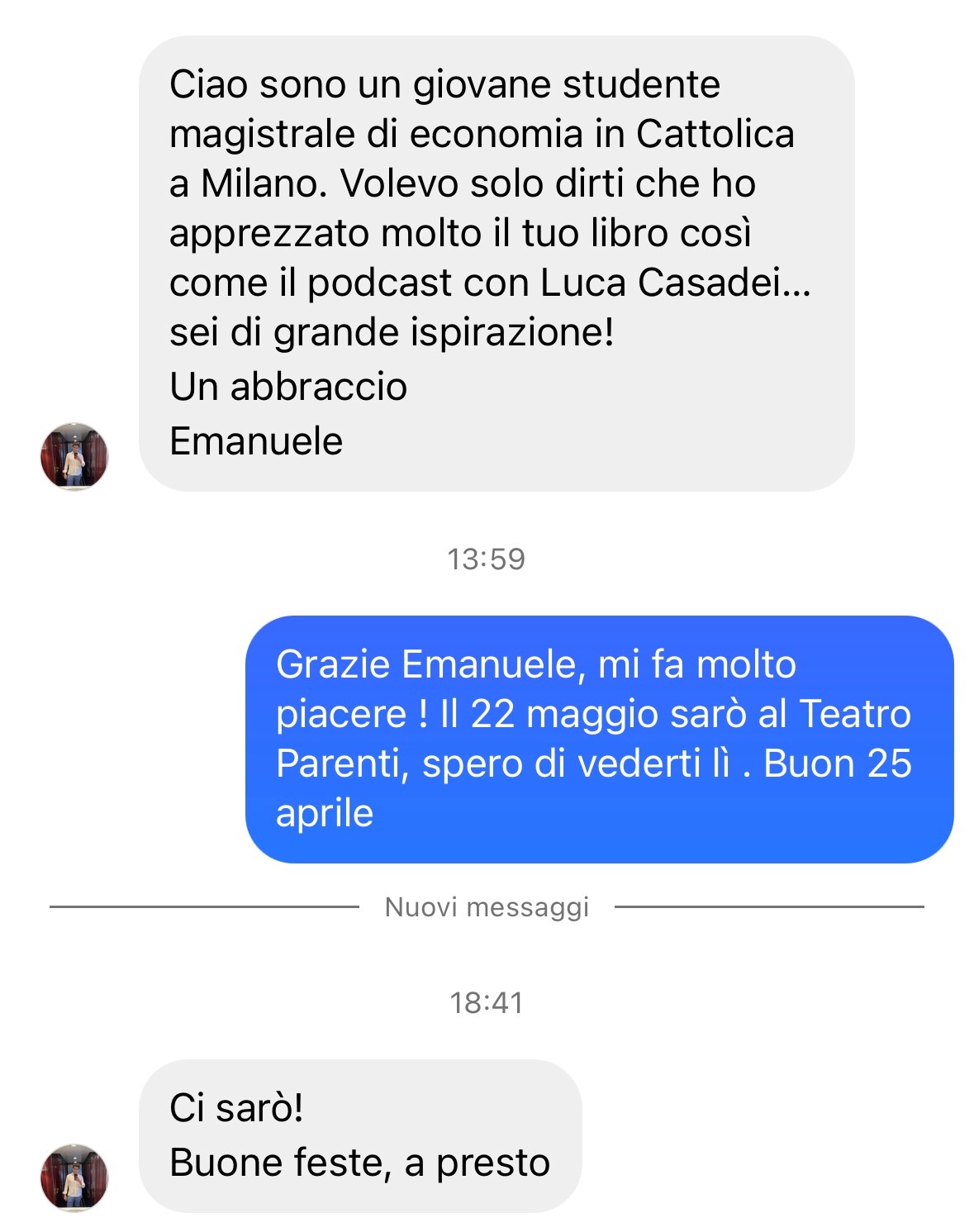Image resolution: width=974 pixels, height=1232 pixels.
Task: Tap profile photo next to "Ci sarò!" message
Action: [74, 1177]
